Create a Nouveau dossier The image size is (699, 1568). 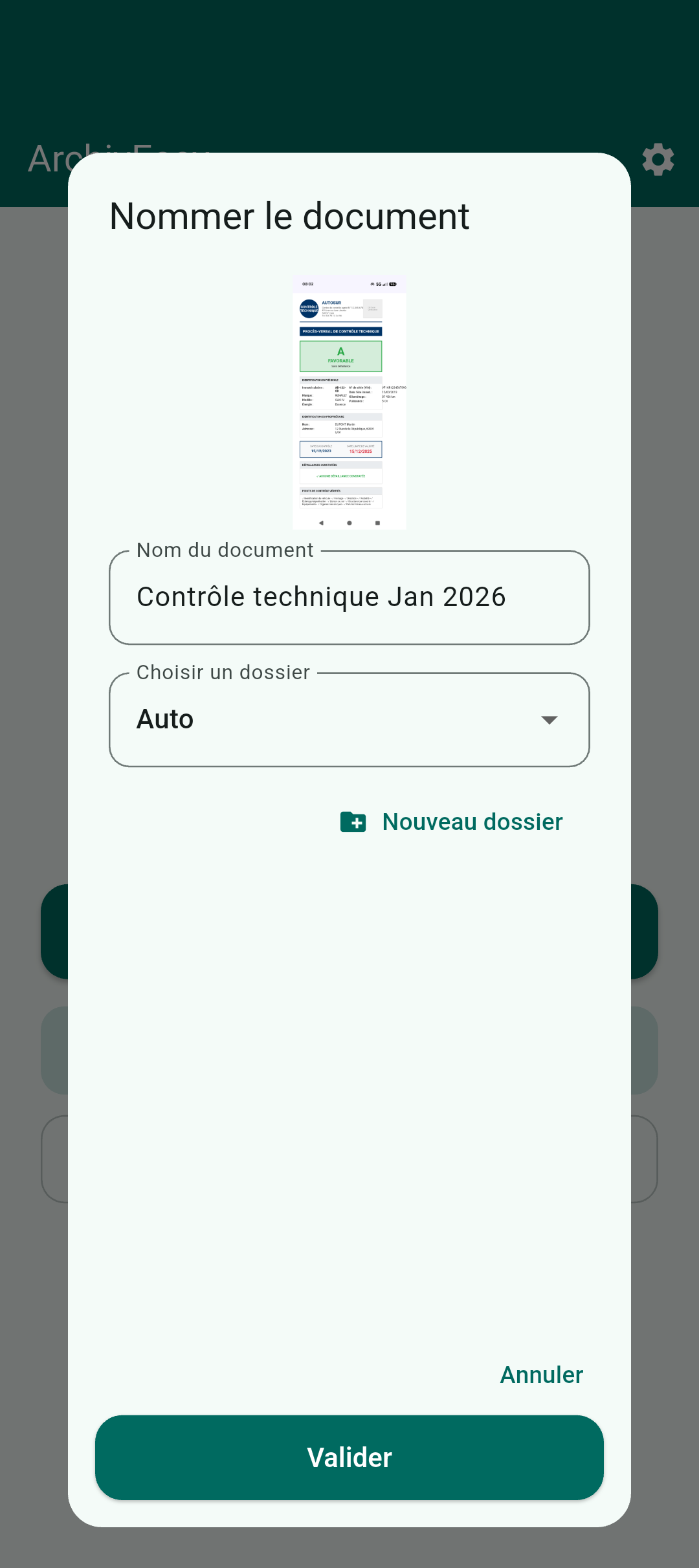click(452, 822)
